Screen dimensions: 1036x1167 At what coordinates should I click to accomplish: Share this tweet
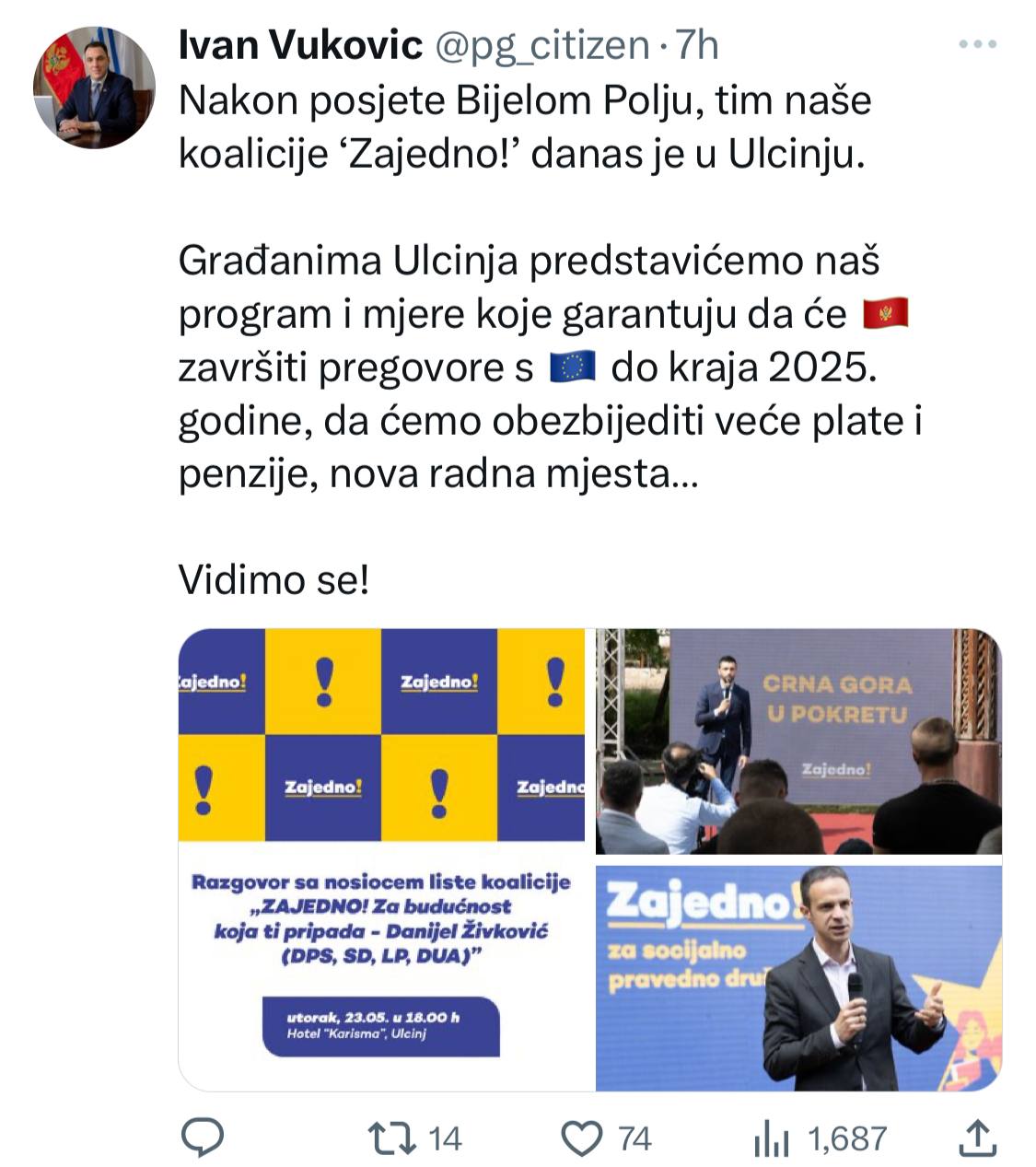977,1138
